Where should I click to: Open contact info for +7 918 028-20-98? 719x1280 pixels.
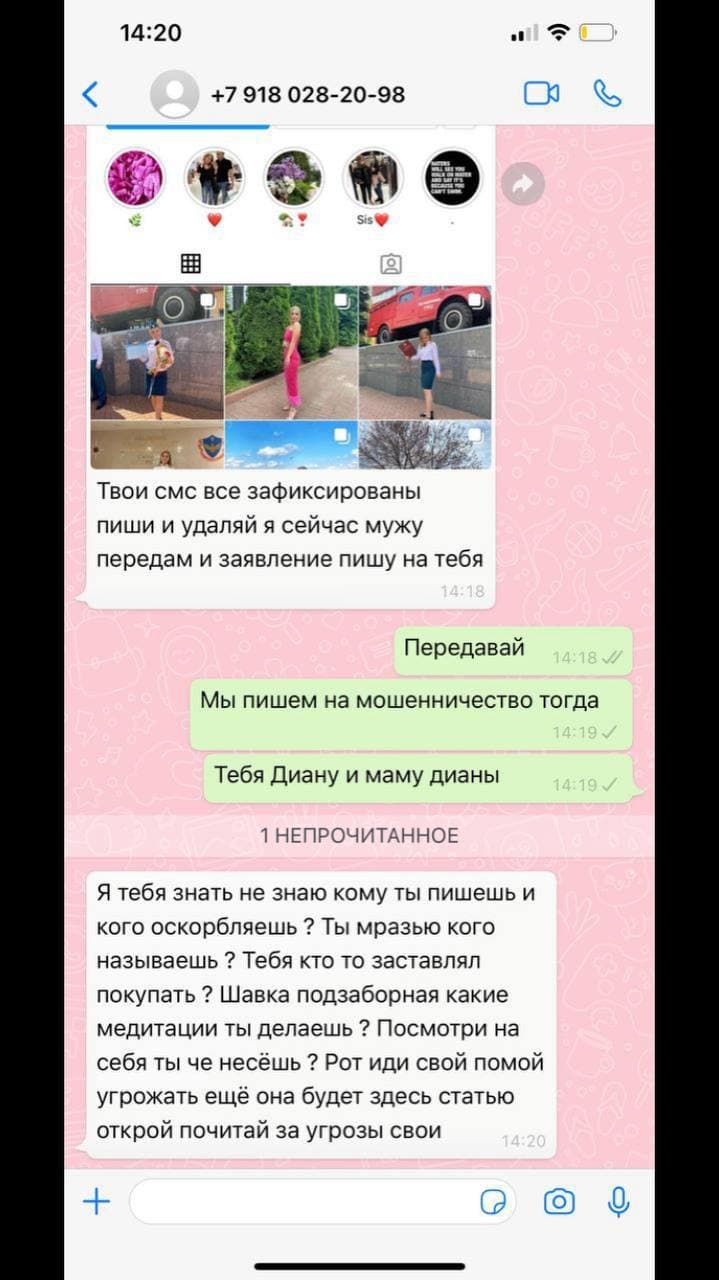click(307, 95)
